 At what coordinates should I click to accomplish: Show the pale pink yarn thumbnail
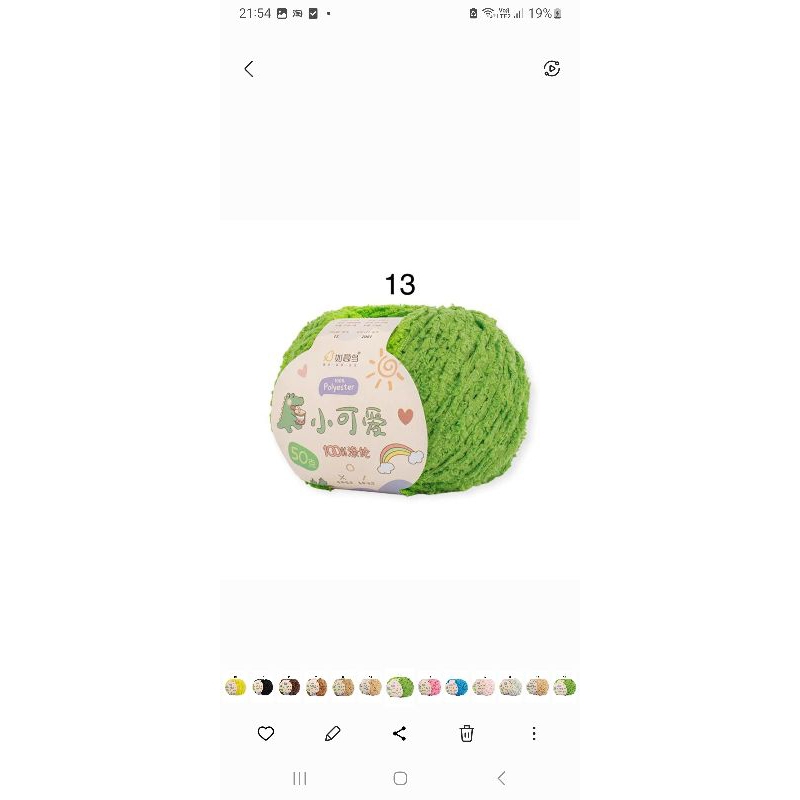[484, 687]
